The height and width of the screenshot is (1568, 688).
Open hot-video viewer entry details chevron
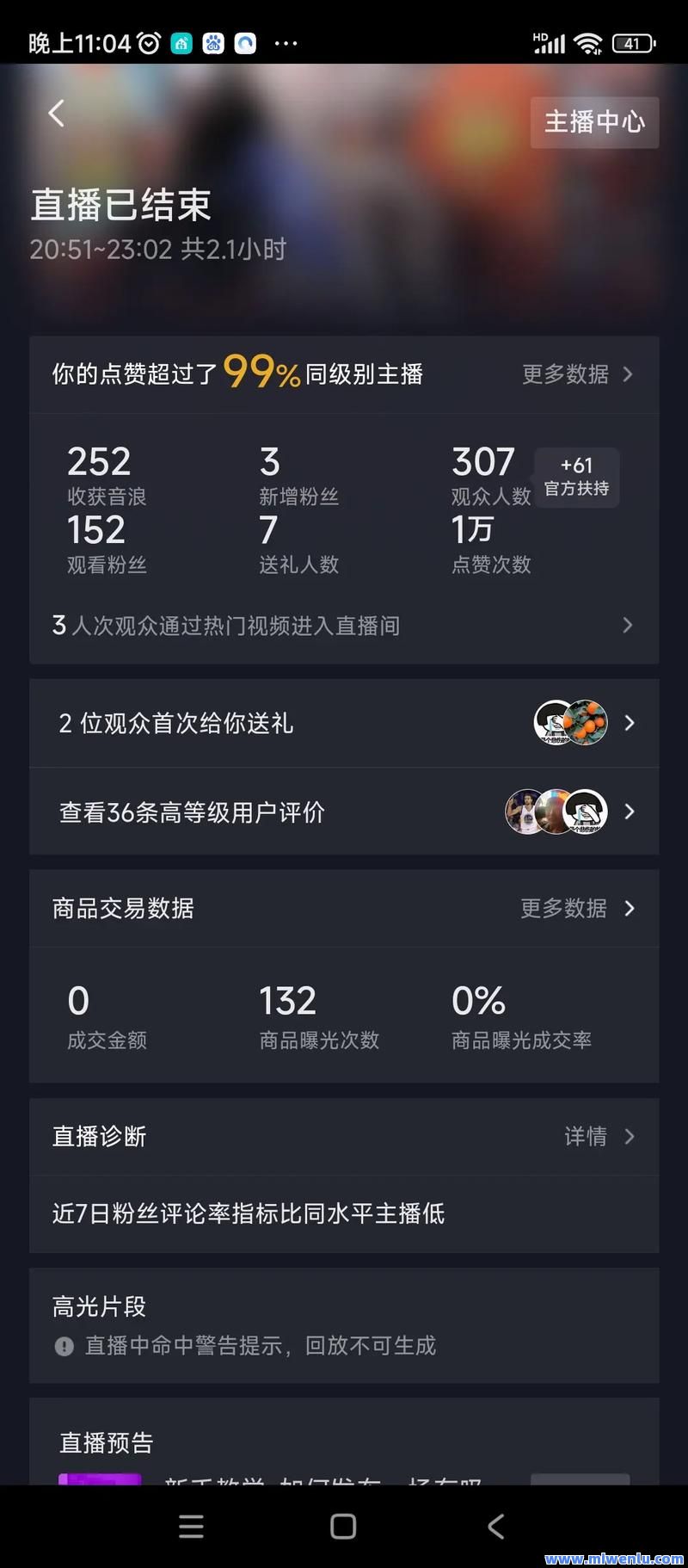click(x=628, y=626)
